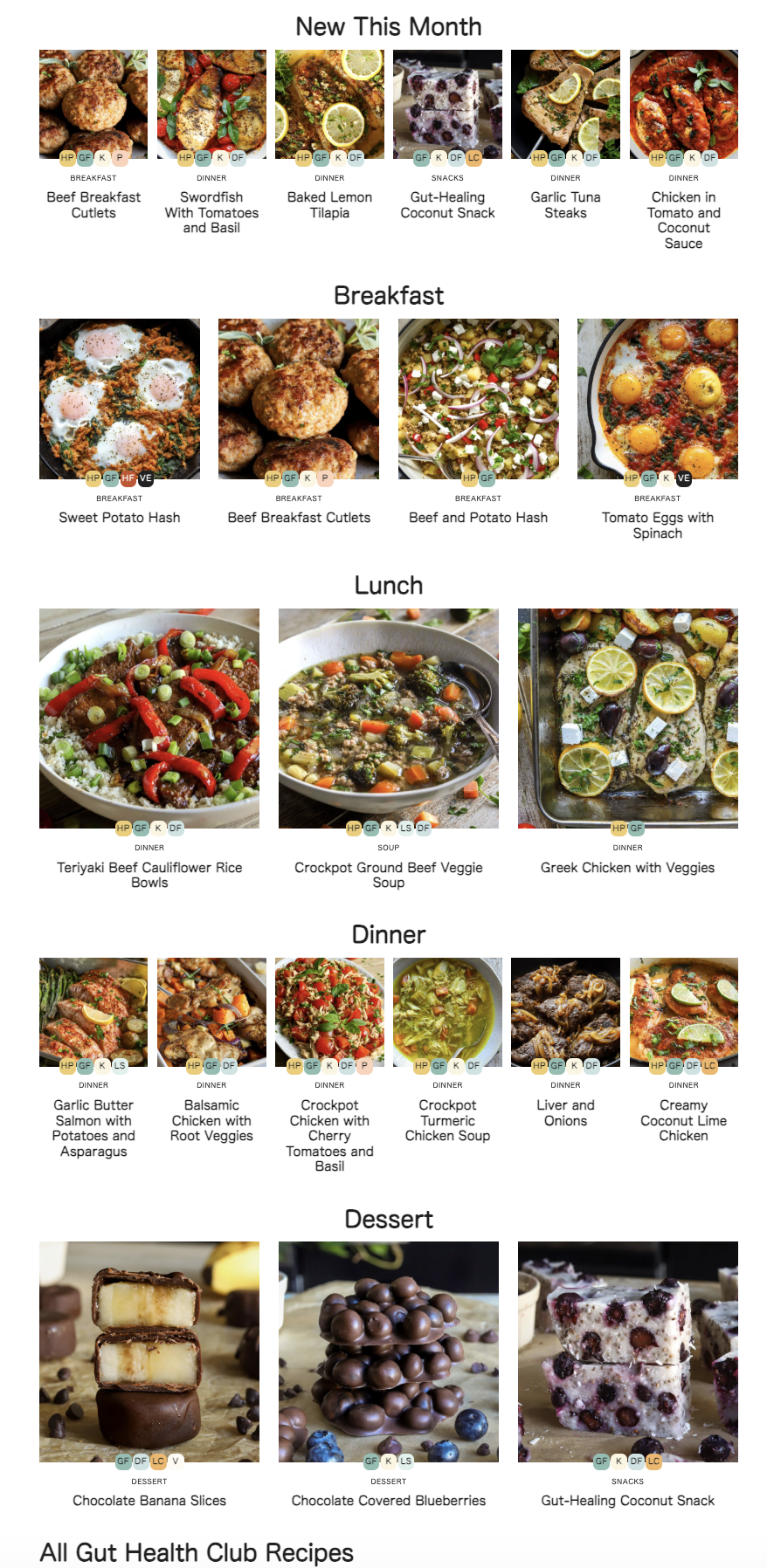Screen dimensions: 767x1568
Task: Open the Greek Chicken with Veggies recipe
Action: (x=627, y=868)
